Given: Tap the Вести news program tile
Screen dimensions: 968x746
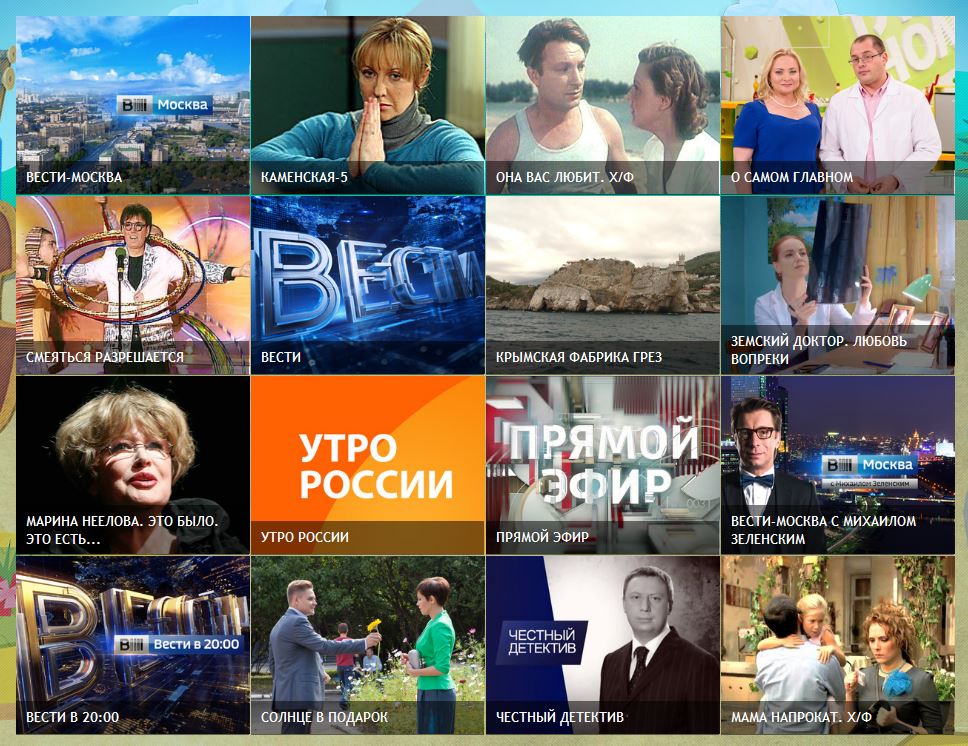Looking at the screenshot, I should 367,285.
